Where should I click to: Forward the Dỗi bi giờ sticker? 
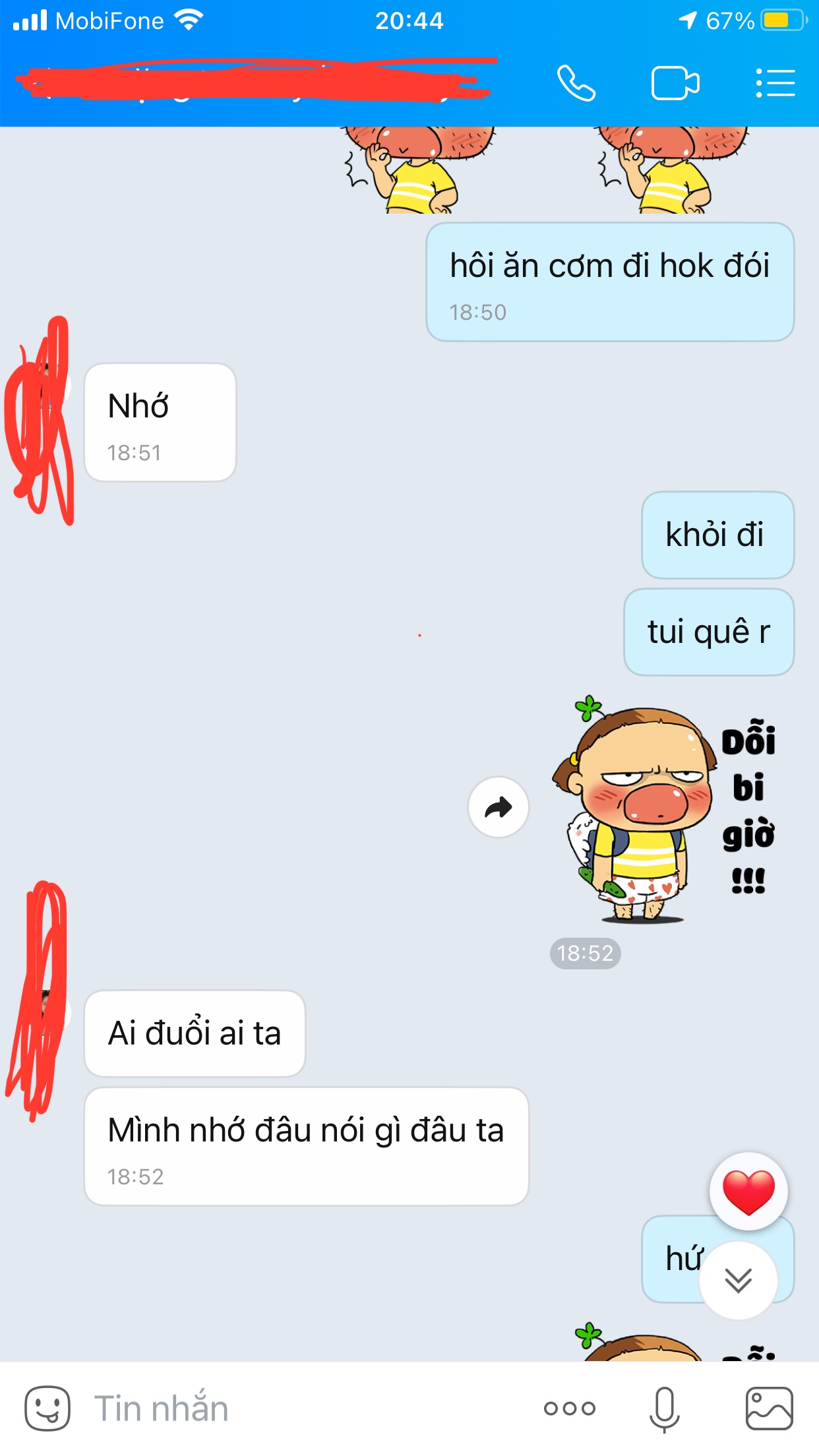point(499,807)
